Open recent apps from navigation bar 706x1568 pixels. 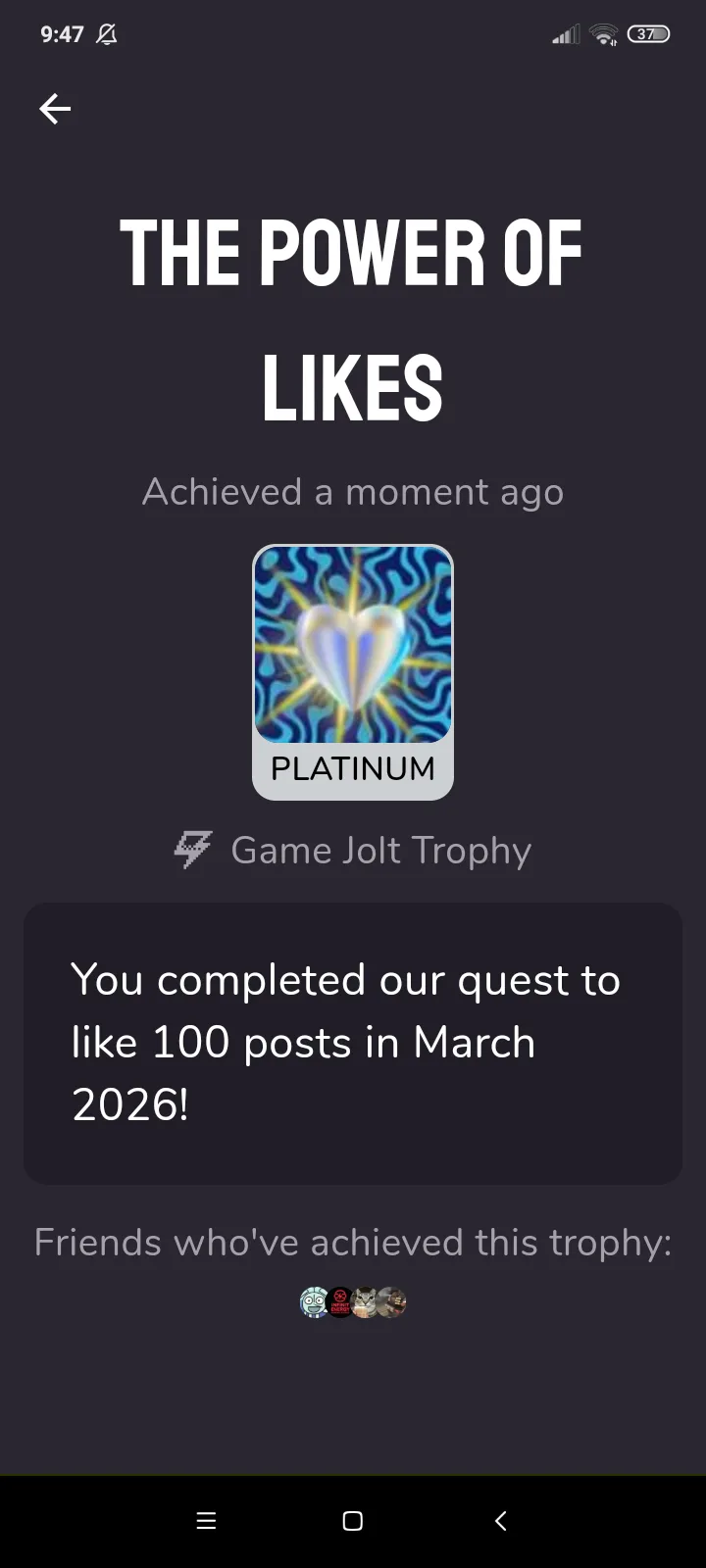[206, 1520]
